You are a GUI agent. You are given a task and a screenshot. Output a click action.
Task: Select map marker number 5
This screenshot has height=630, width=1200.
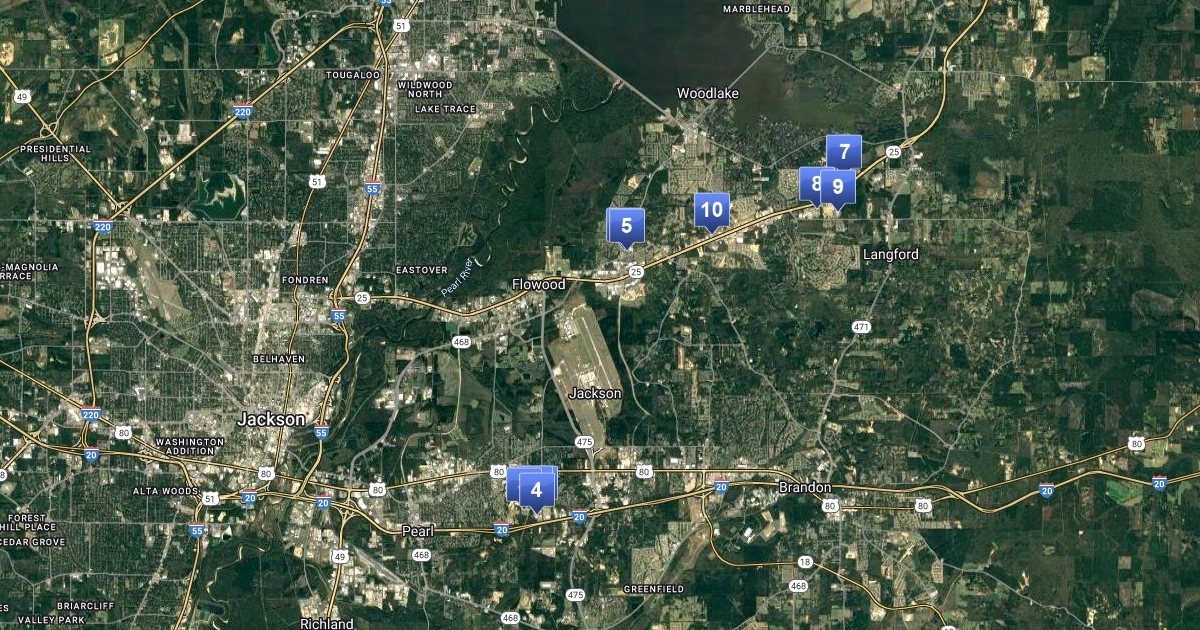coord(626,227)
